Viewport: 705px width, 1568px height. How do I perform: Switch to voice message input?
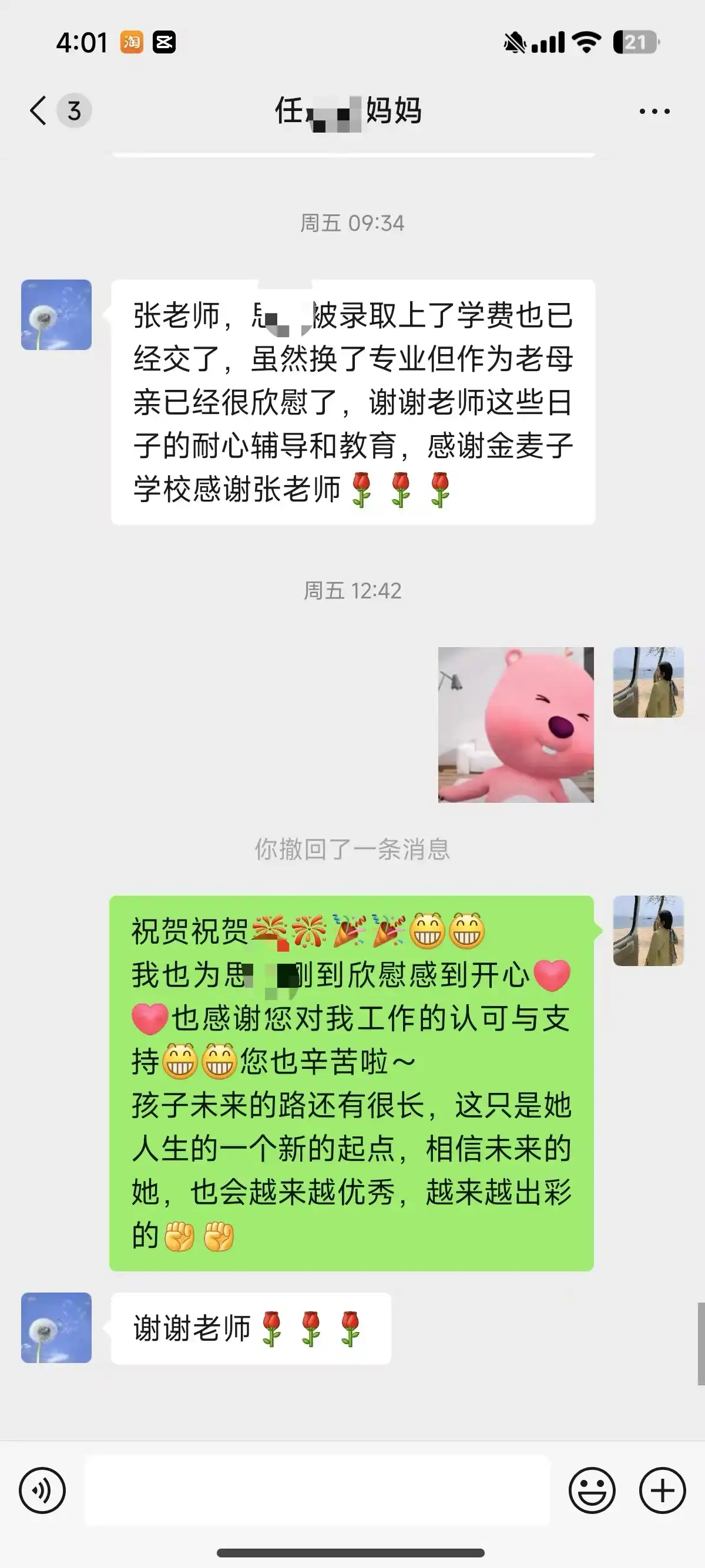(42, 1490)
